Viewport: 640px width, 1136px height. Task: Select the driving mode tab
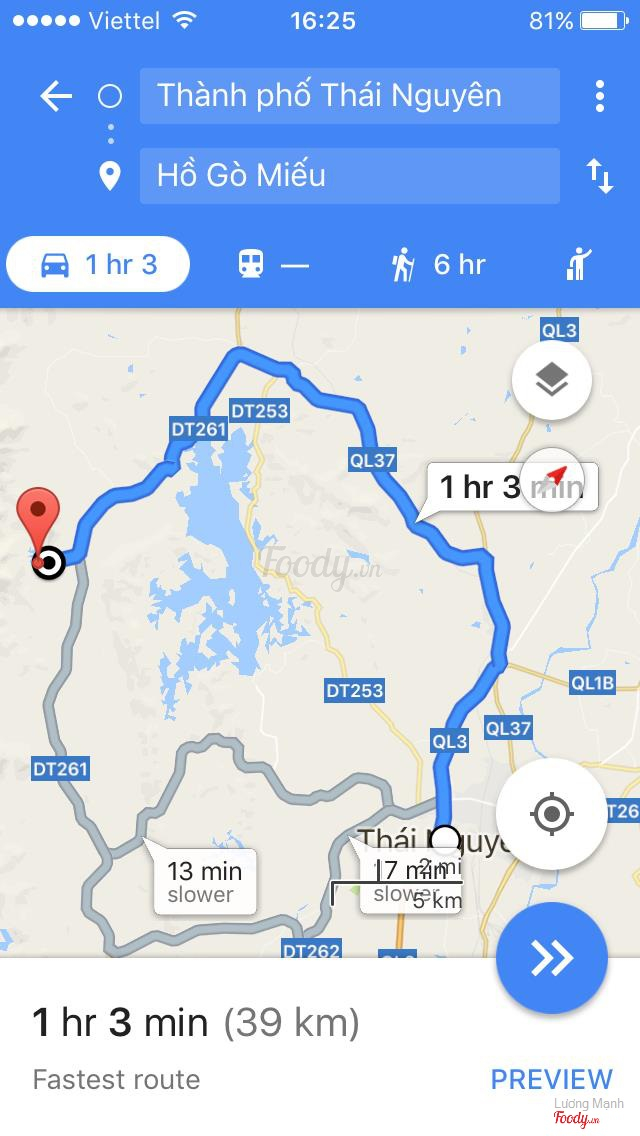click(98, 264)
